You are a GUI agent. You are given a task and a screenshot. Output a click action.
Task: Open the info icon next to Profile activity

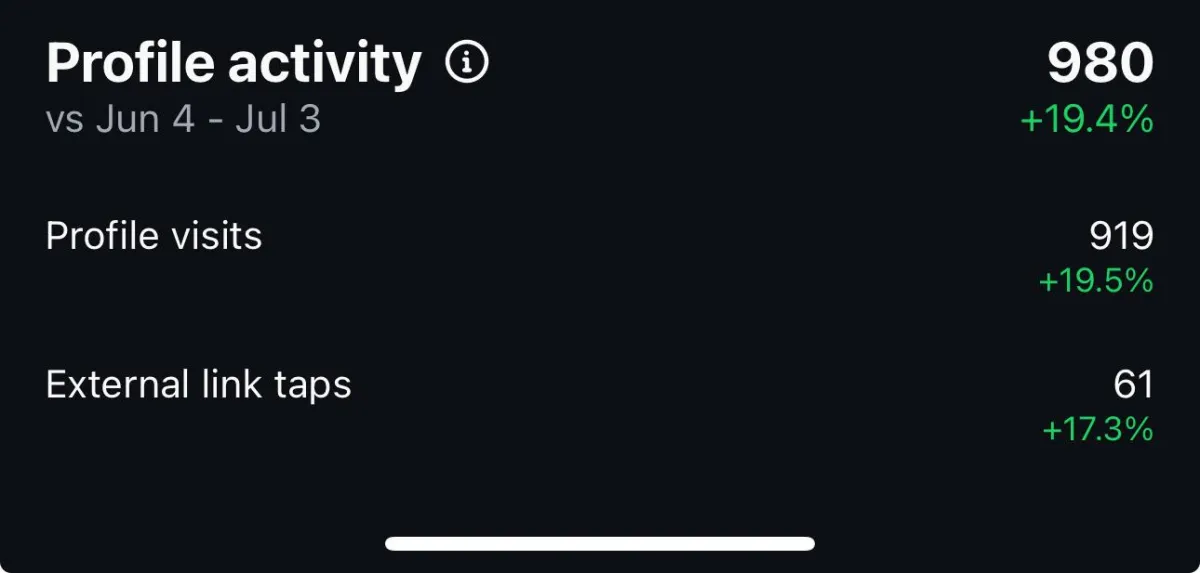(x=467, y=63)
